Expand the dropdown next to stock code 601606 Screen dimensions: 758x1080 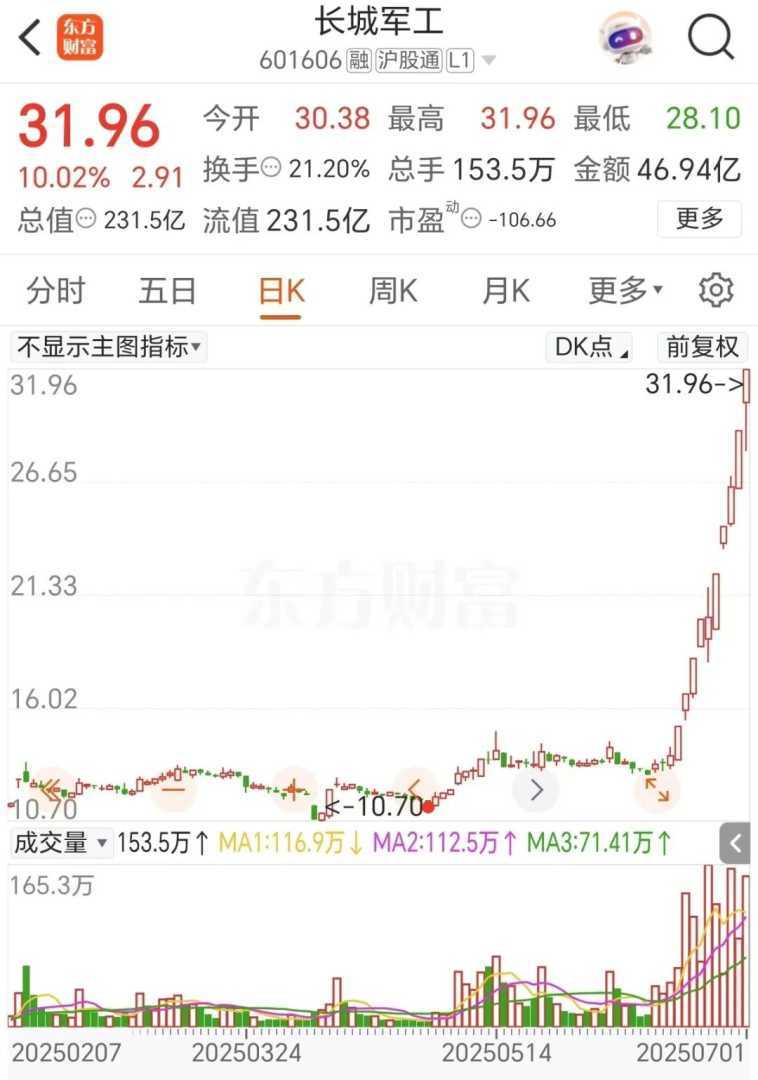tap(489, 61)
